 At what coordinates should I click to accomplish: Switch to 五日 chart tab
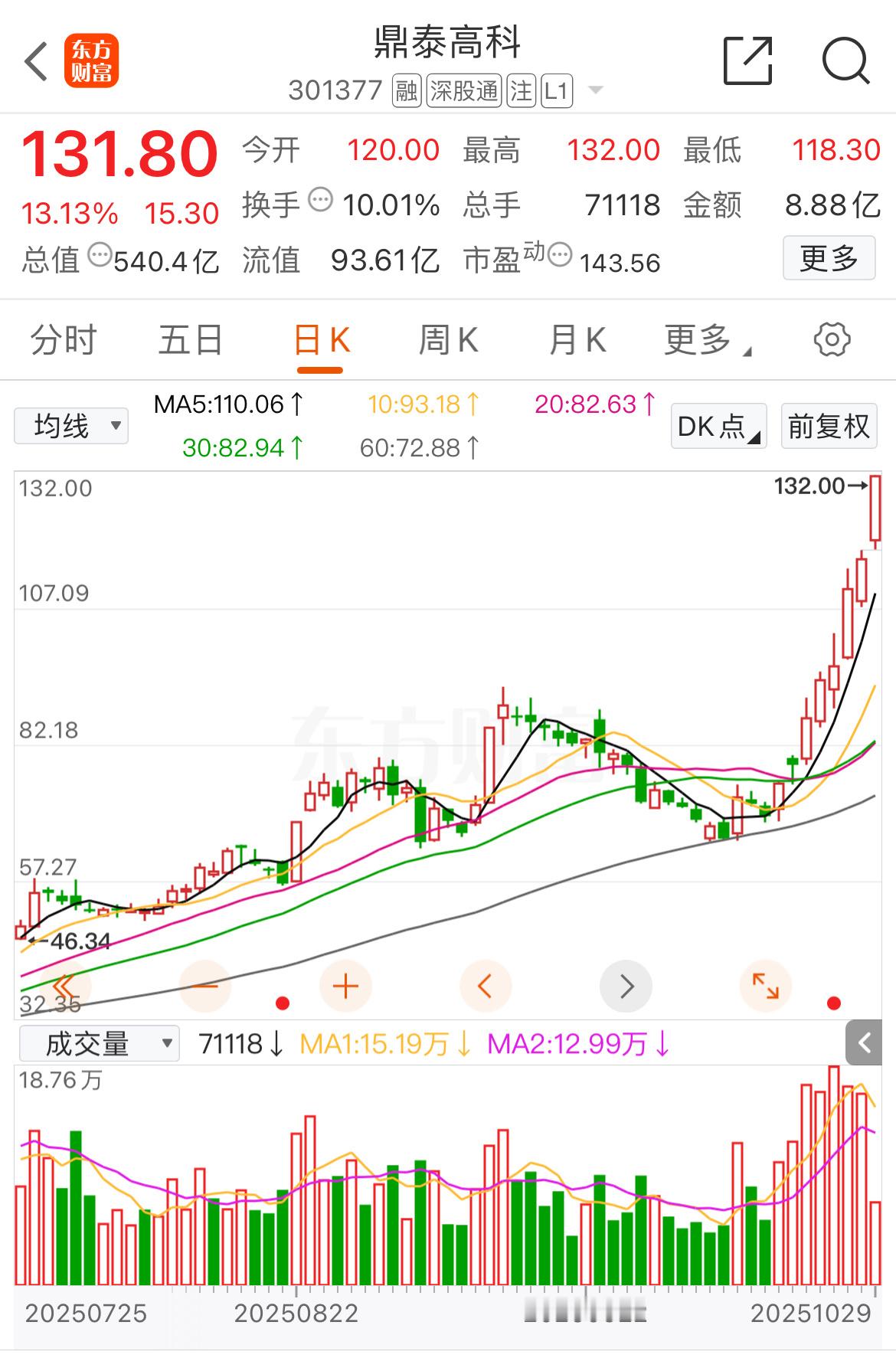click(x=191, y=340)
